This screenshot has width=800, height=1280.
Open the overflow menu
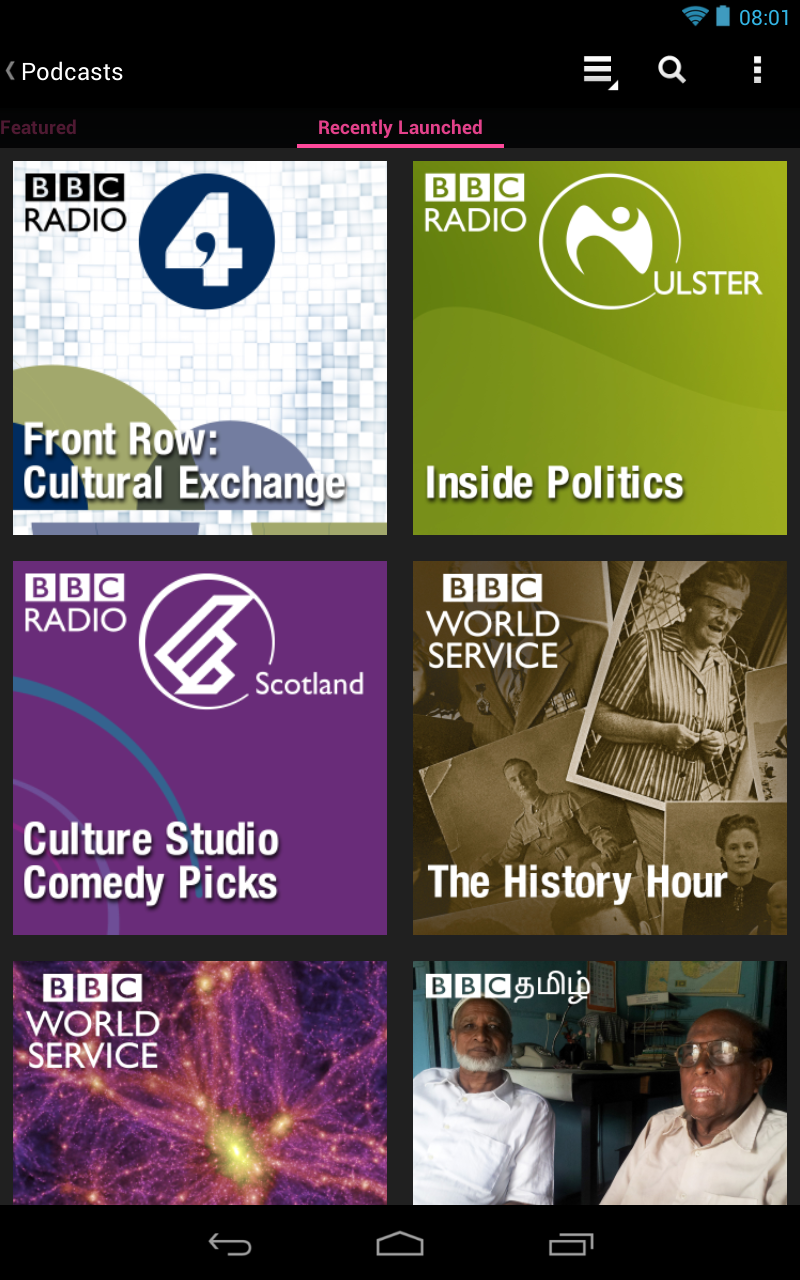[758, 70]
